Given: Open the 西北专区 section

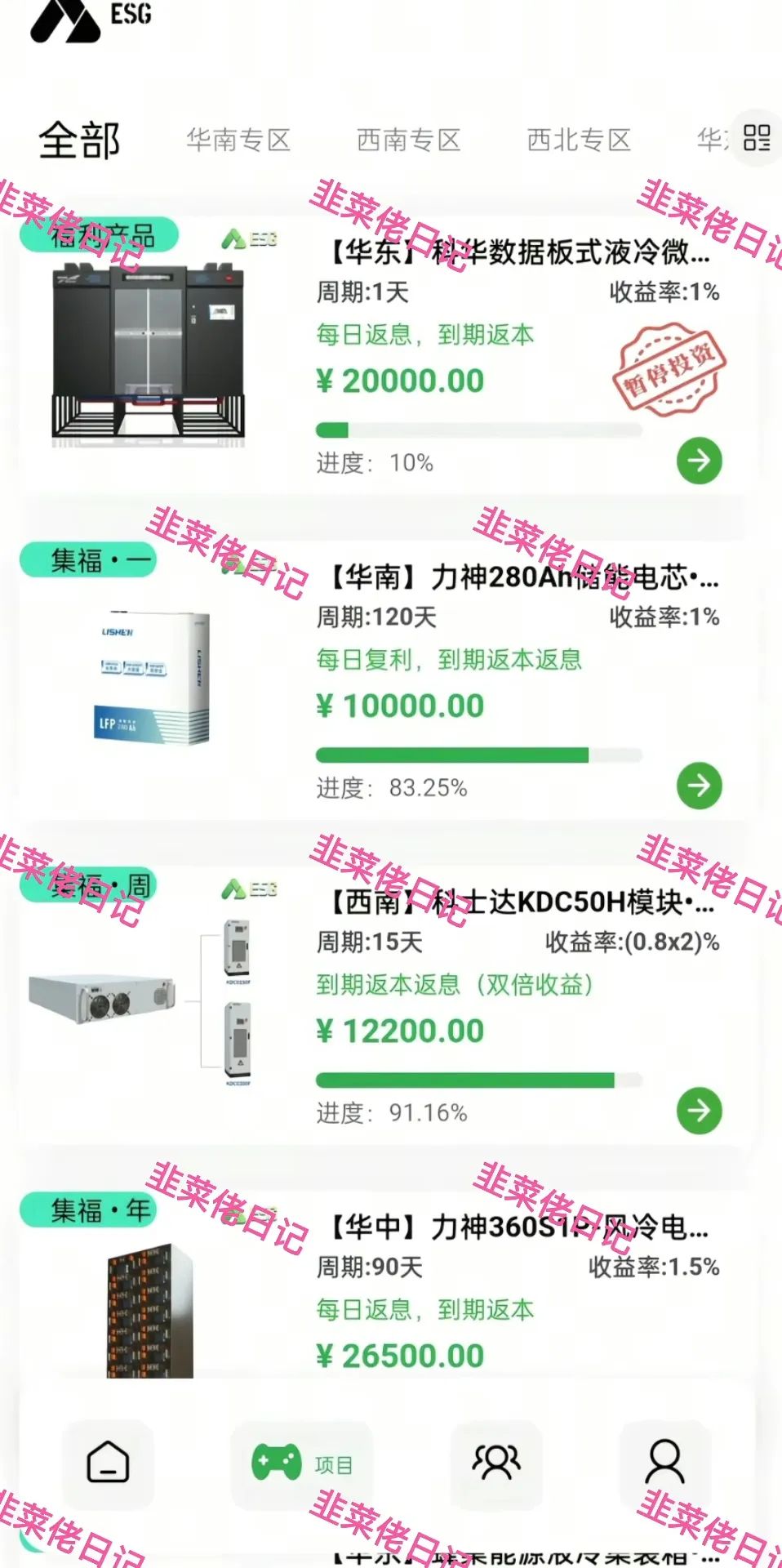Looking at the screenshot, I should 579,139.
